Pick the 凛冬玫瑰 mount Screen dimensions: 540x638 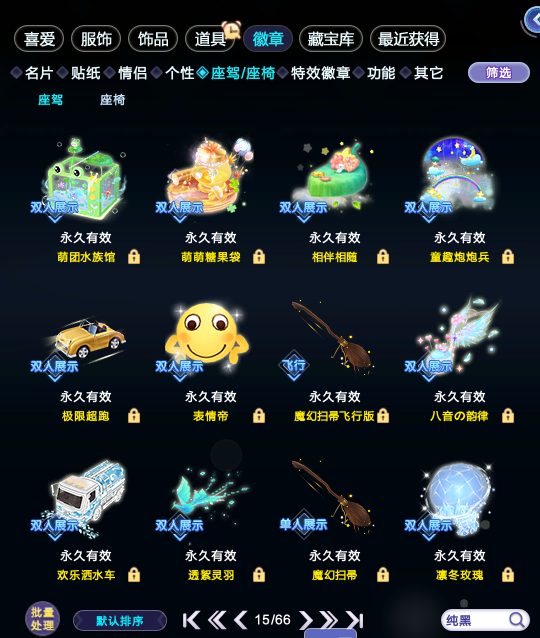(x=458, y=498)
